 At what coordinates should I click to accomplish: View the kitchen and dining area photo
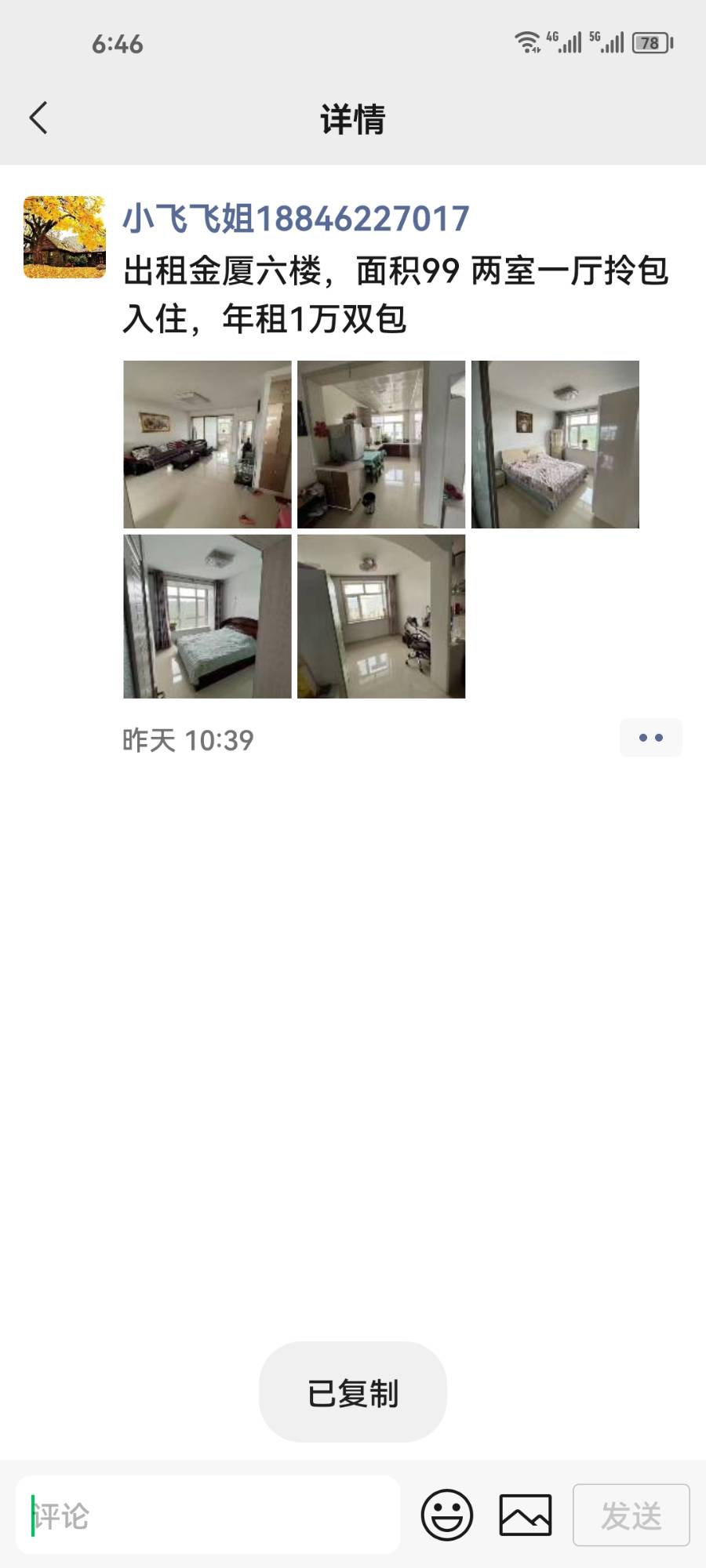(381, 444)
